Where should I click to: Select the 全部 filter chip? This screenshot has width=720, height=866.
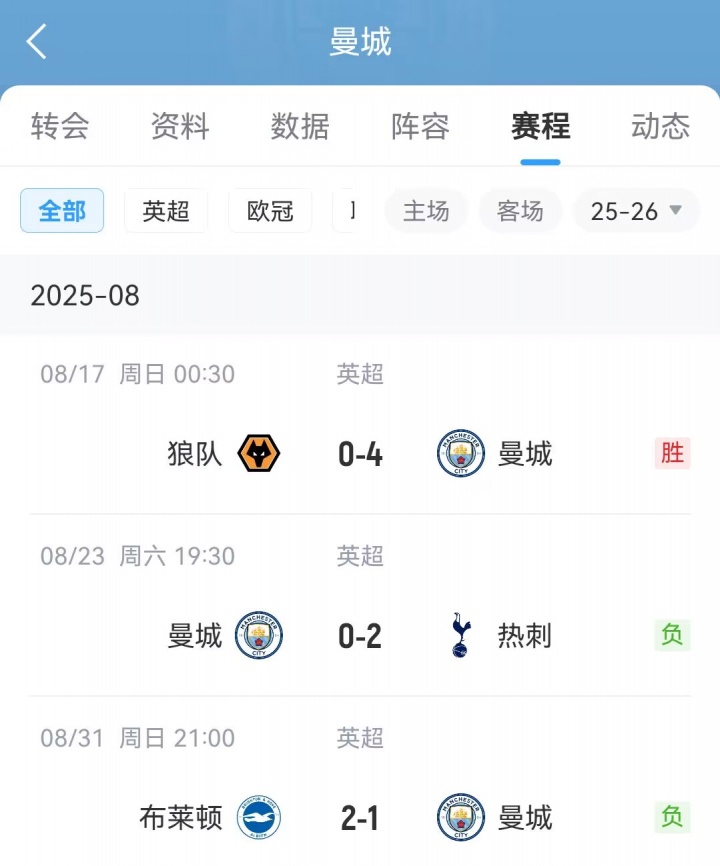click(62, 211)
